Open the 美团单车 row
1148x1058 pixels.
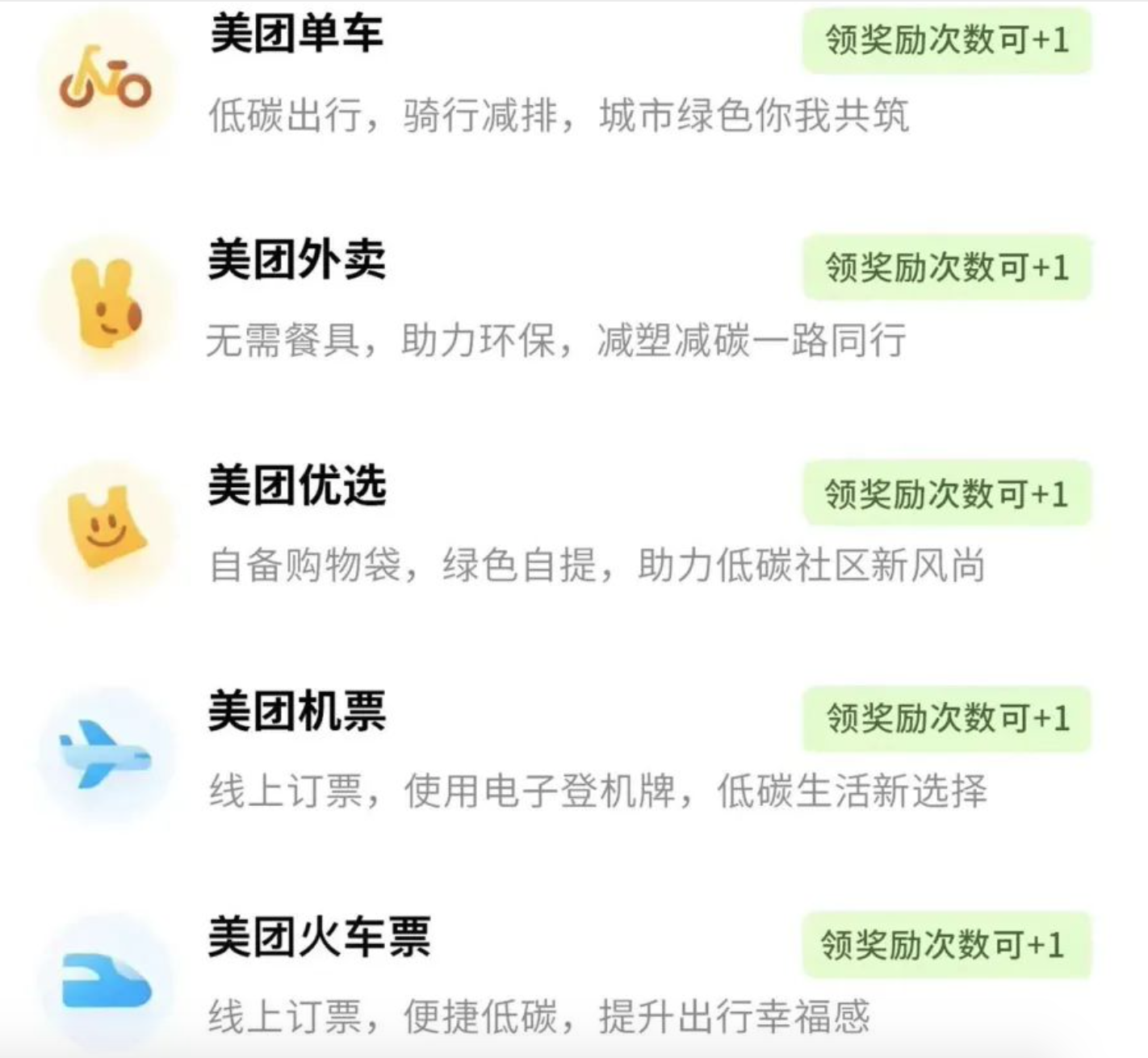coord(296,34)
